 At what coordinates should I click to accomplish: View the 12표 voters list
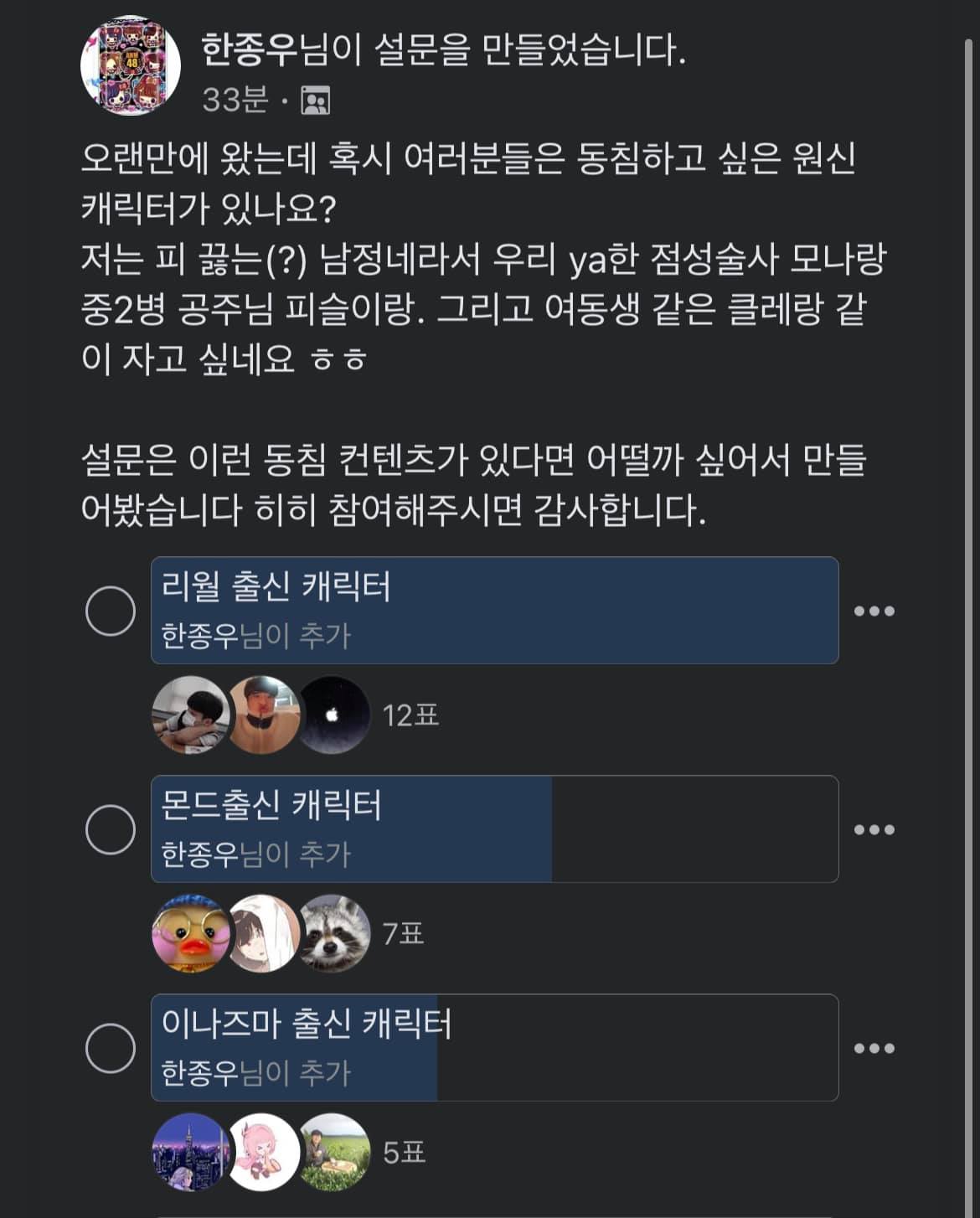pos(410,715)
